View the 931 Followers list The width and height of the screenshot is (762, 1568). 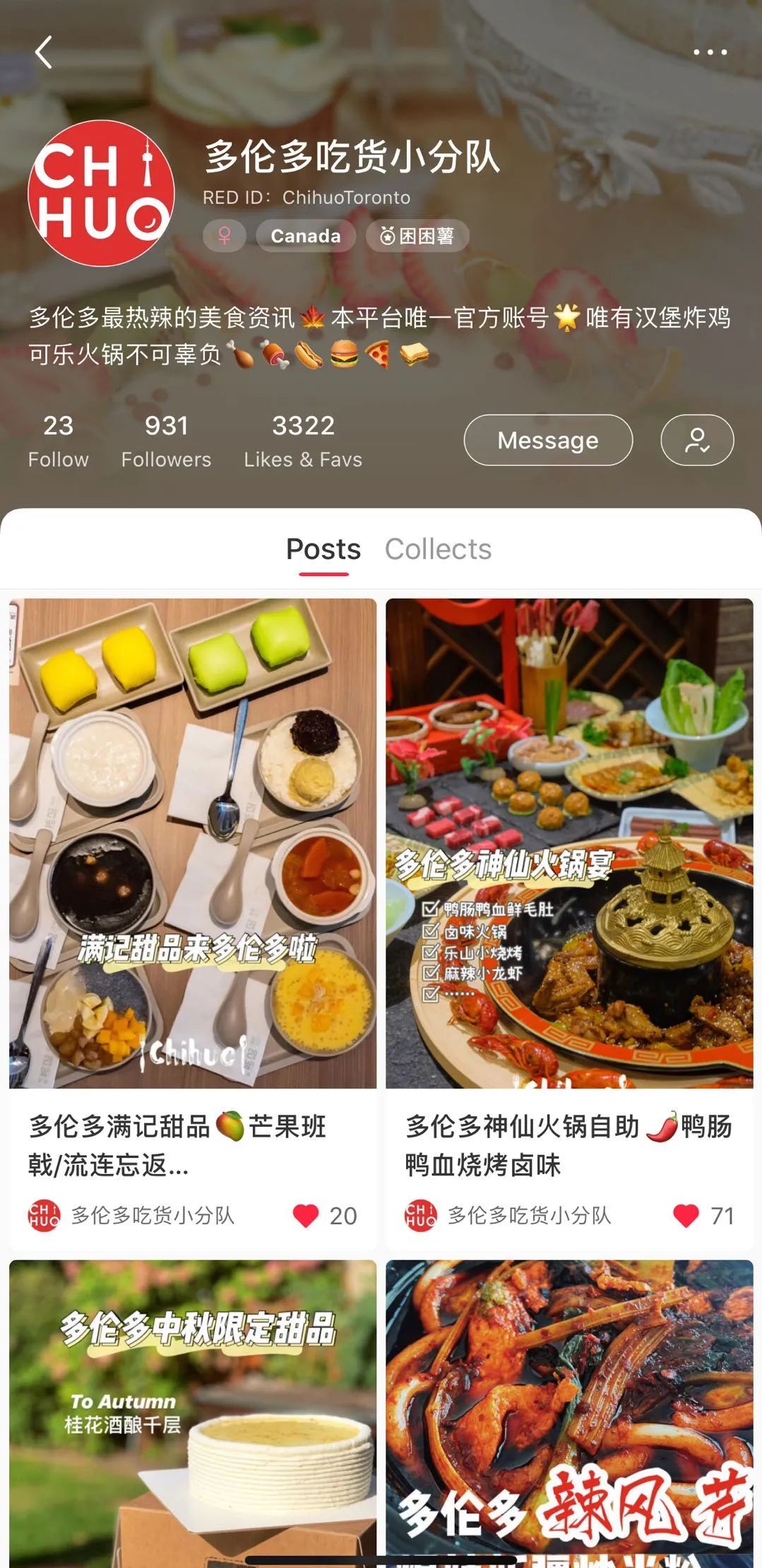coord(166,441)
